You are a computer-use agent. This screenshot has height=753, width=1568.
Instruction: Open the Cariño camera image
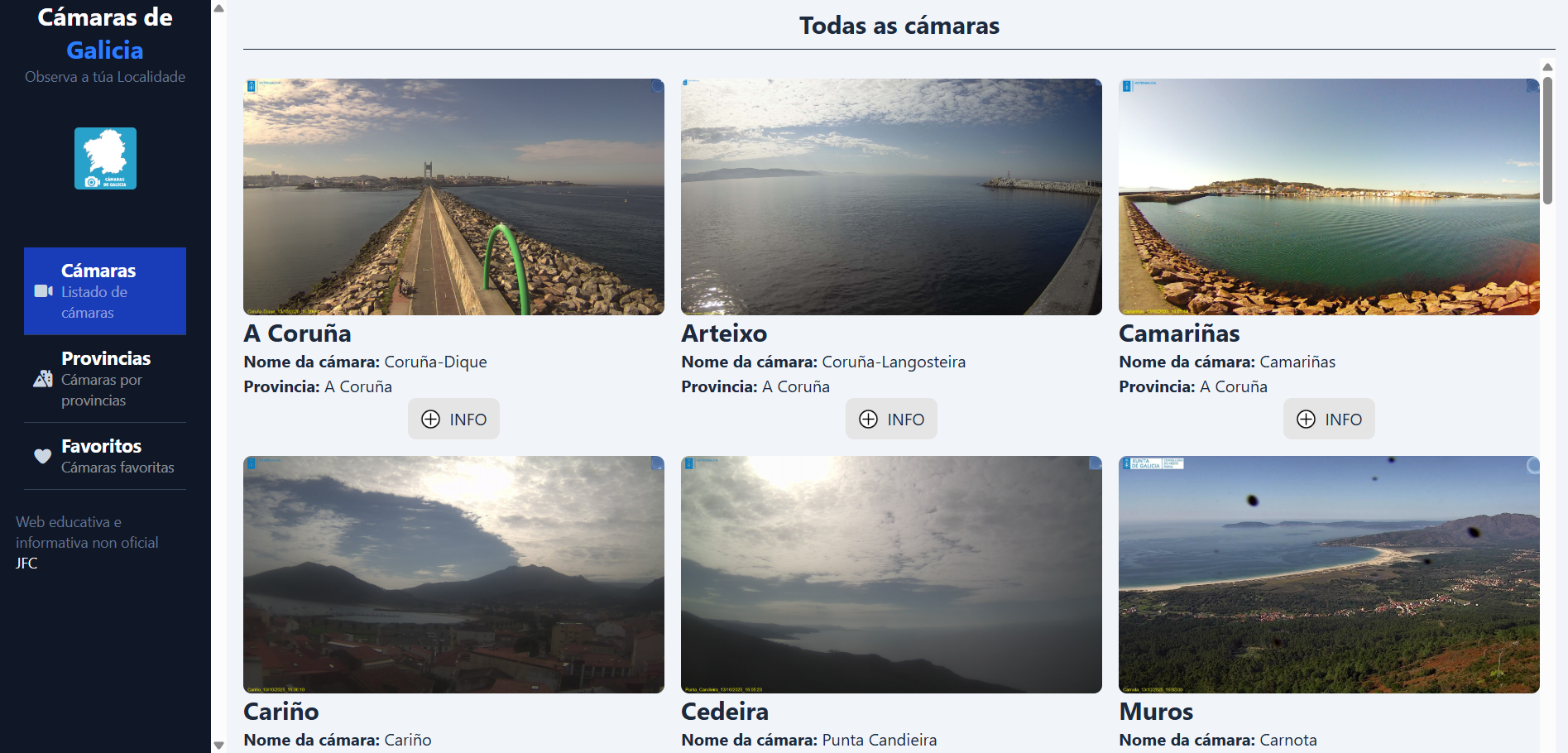click(453, 574)
